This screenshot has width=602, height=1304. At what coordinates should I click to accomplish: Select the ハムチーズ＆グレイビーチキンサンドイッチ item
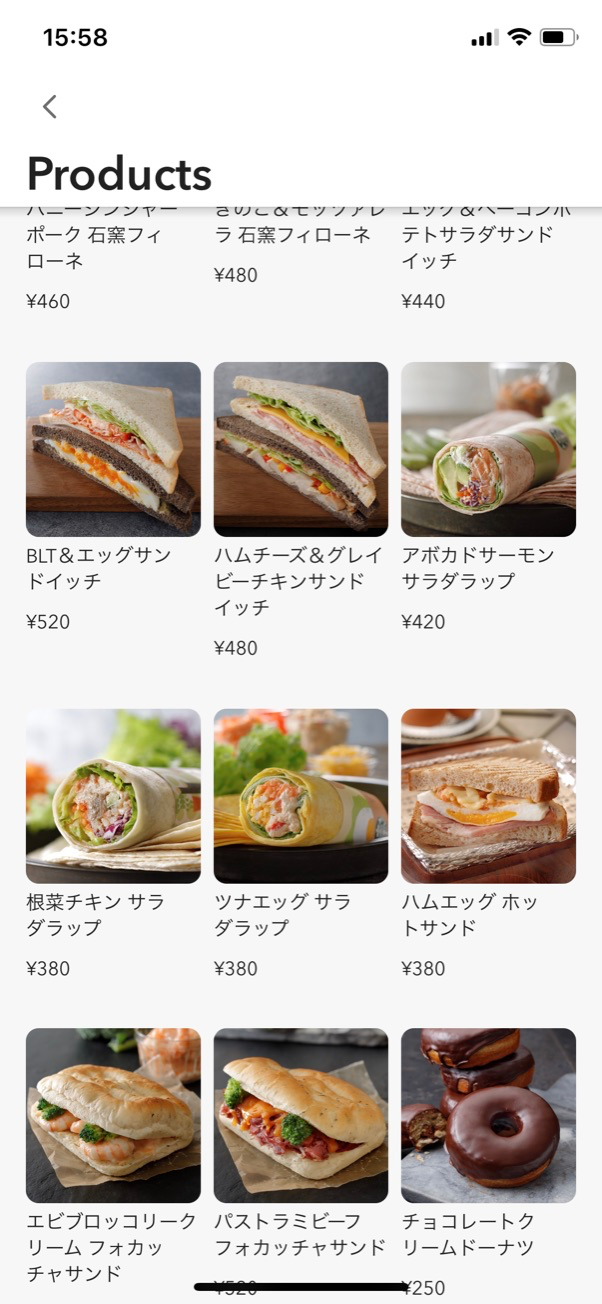coord(300,450)
